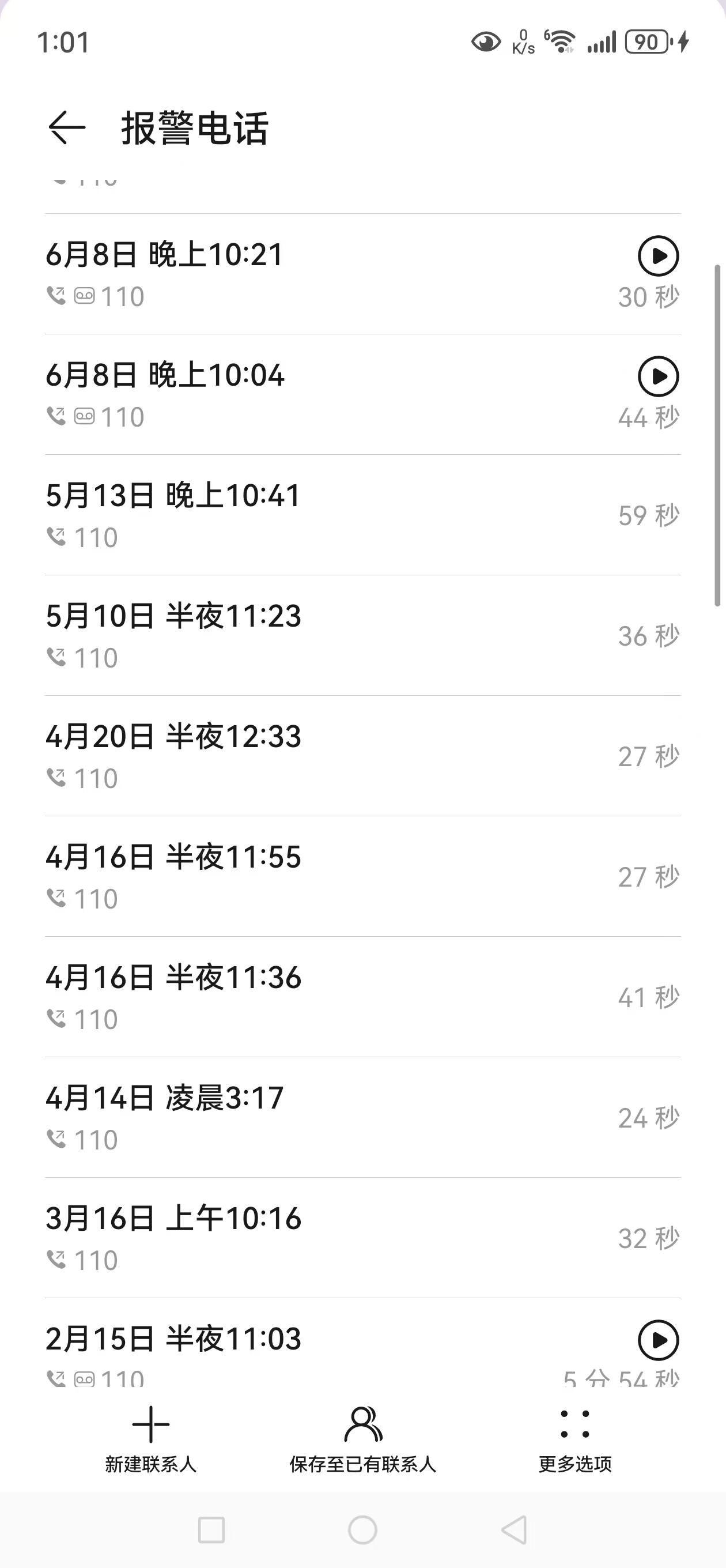Open the 4月16日 半夜11:55 call record
The height and width of the screenshot is (1568, 726).
click(362, 876)
